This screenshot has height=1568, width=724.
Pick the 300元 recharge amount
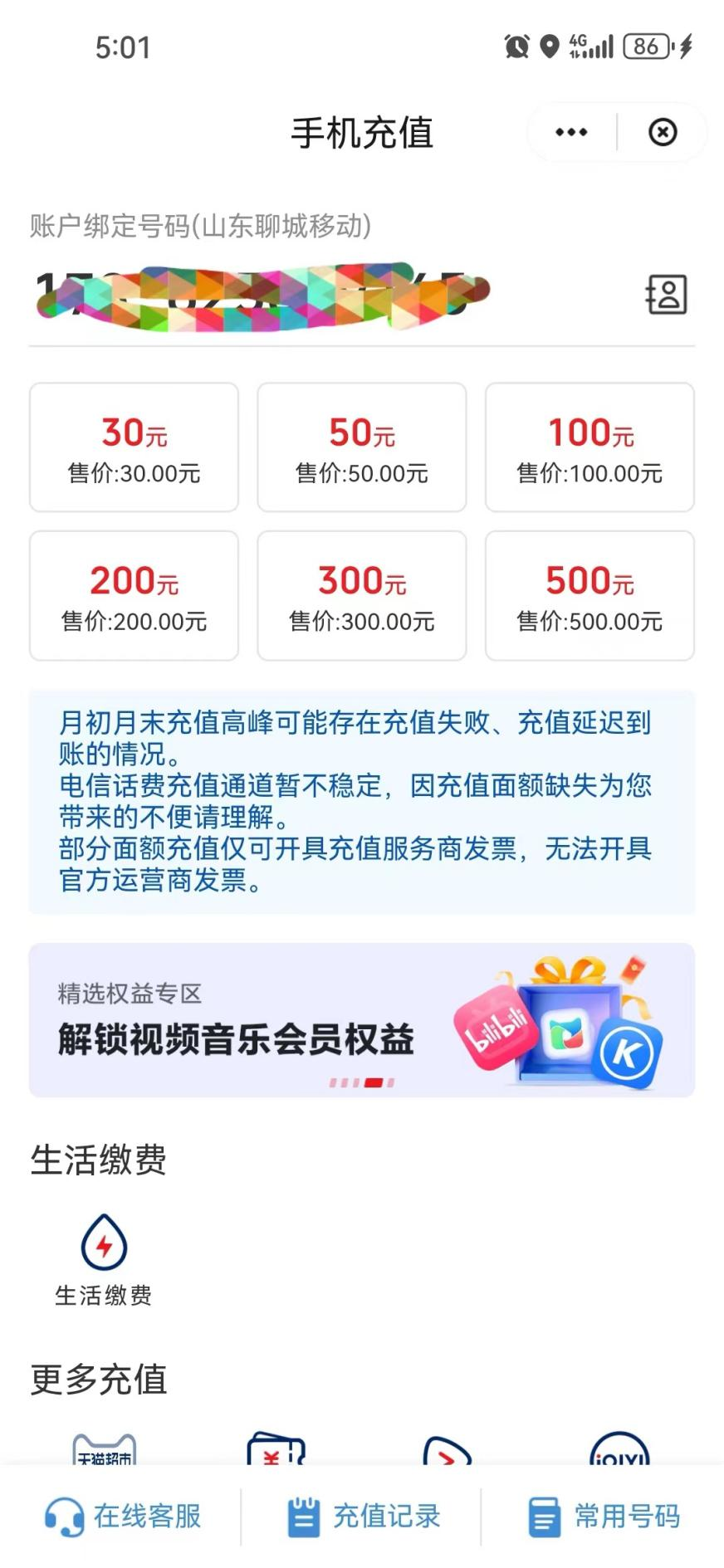(362, 596)
